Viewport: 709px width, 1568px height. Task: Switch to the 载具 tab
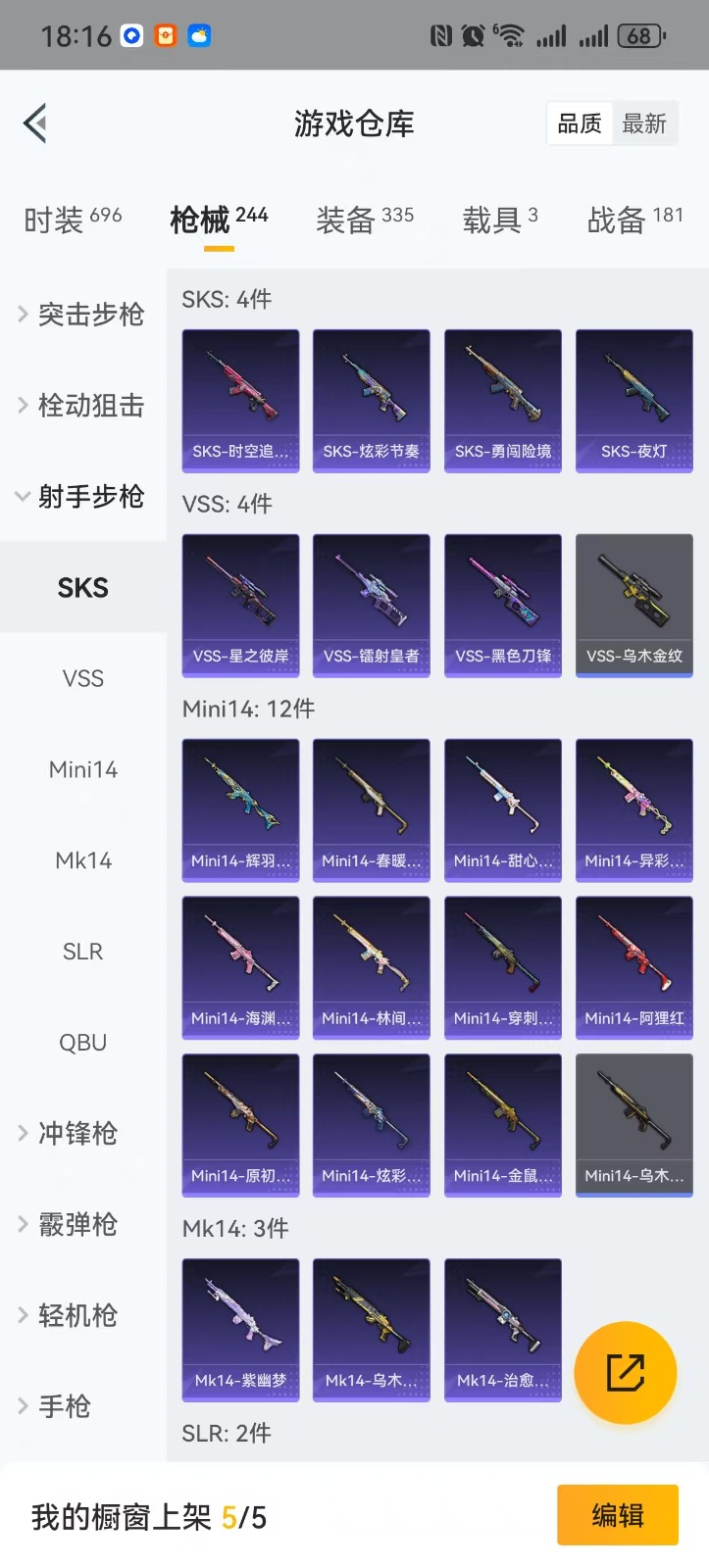tap(500, 220)
